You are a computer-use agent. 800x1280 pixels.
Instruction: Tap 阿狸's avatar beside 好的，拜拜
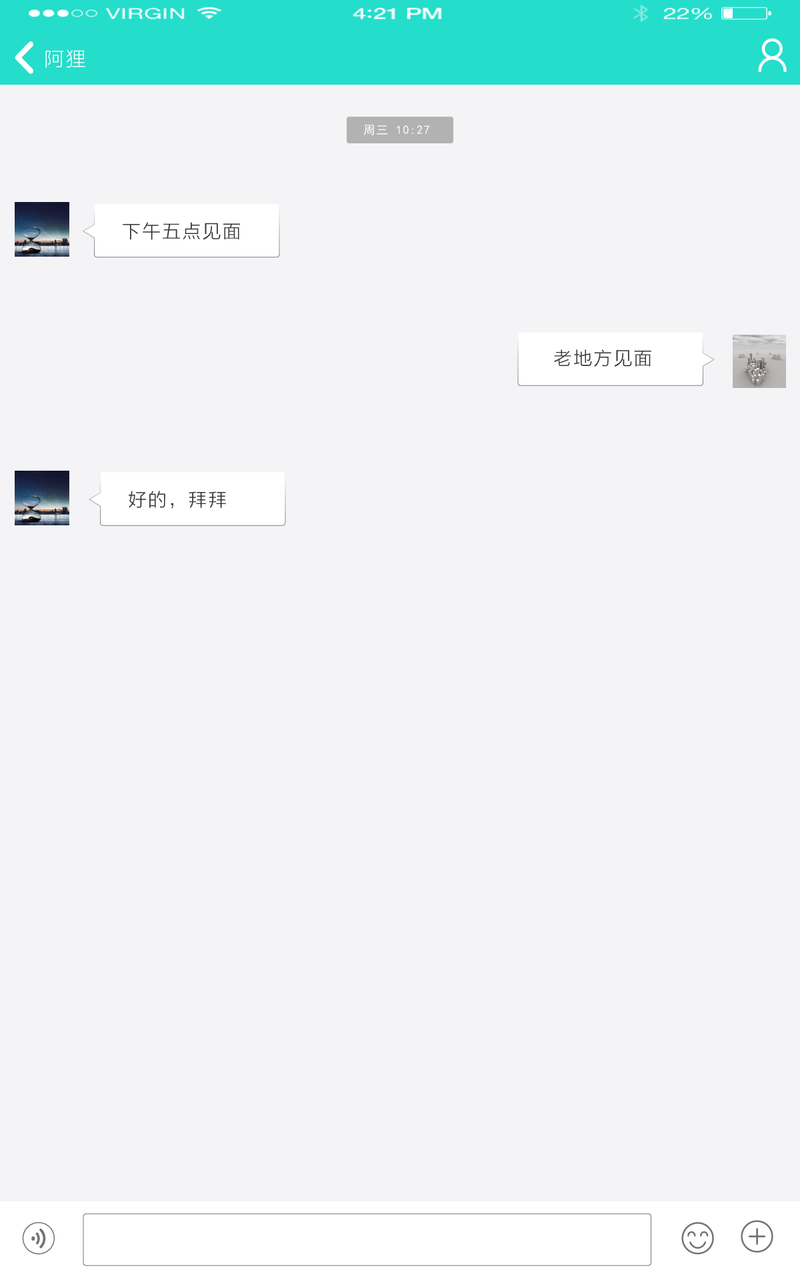42,498
